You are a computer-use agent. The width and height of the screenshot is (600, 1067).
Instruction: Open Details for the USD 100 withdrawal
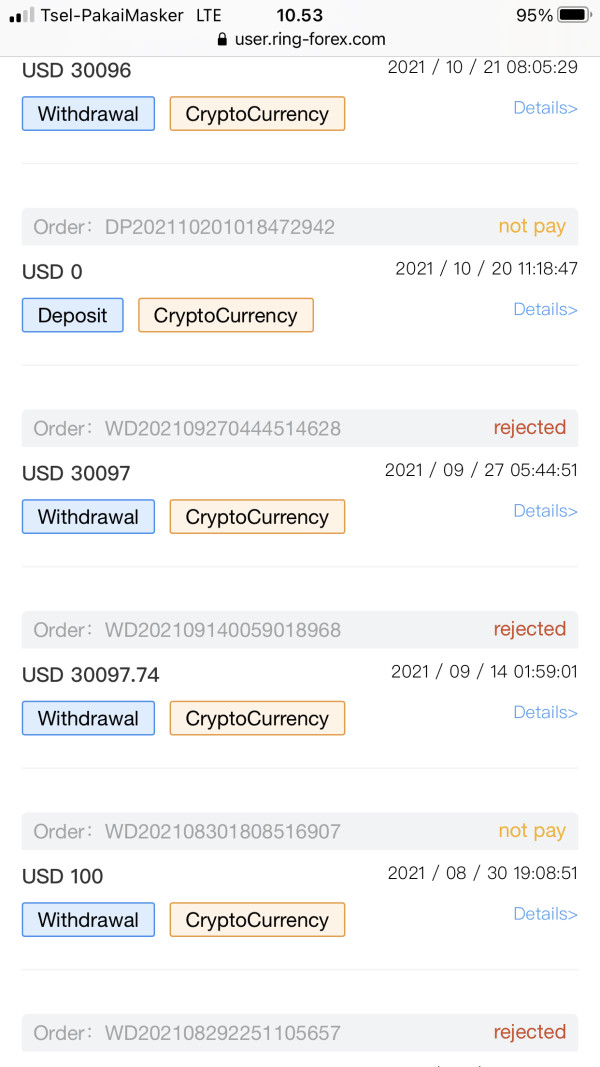(545, 913)
